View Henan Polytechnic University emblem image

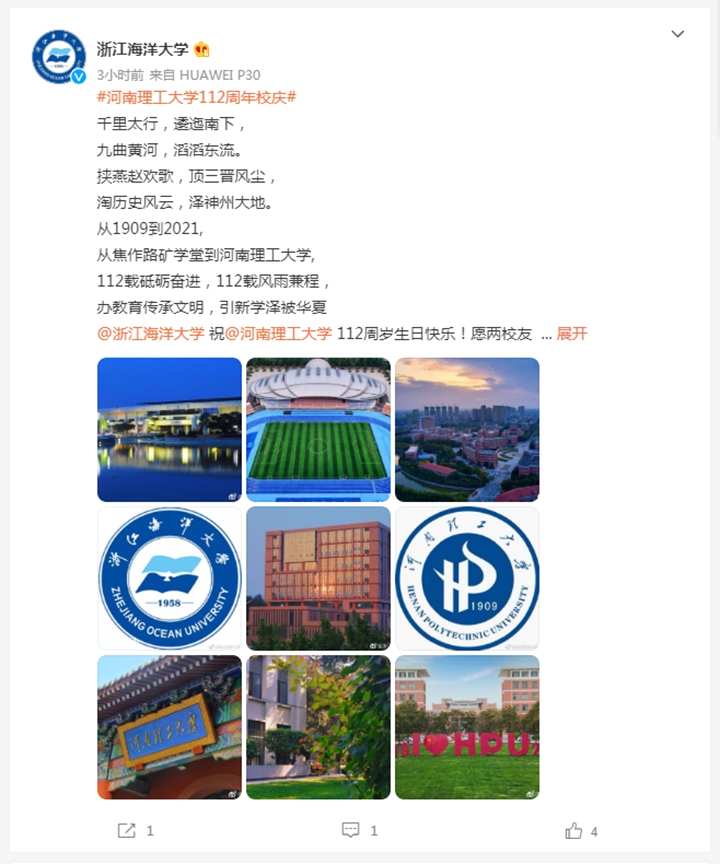click(467, 578)
